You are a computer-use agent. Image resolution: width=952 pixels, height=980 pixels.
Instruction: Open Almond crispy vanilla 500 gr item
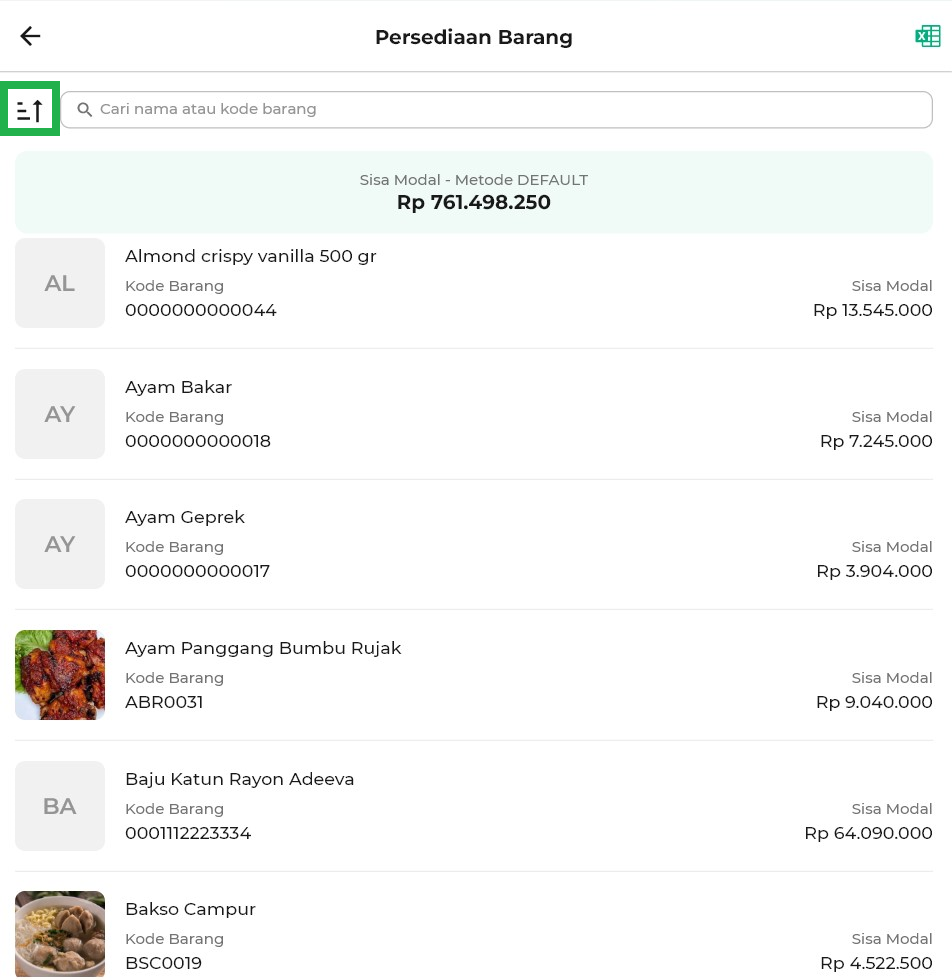tap(474, 284)
